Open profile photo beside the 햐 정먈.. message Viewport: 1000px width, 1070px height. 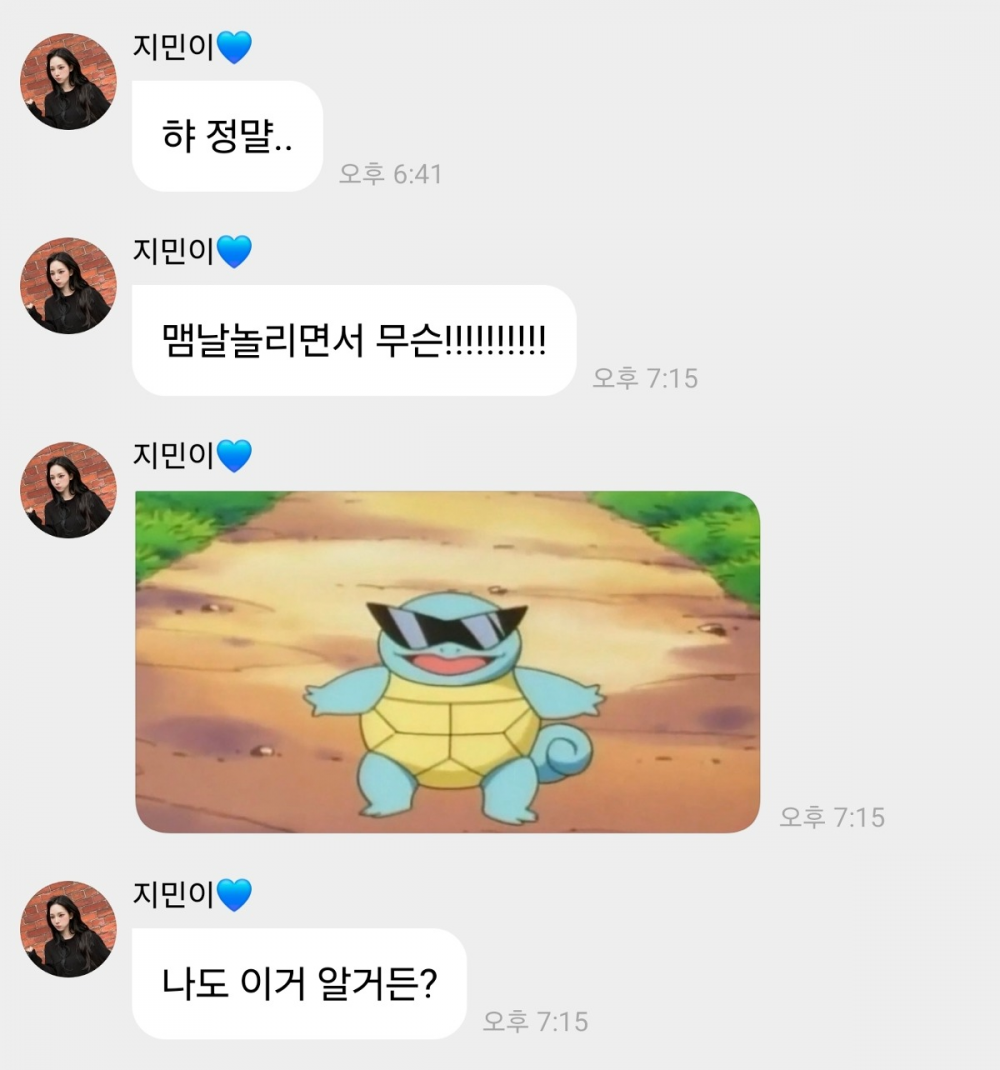[68, 82]
